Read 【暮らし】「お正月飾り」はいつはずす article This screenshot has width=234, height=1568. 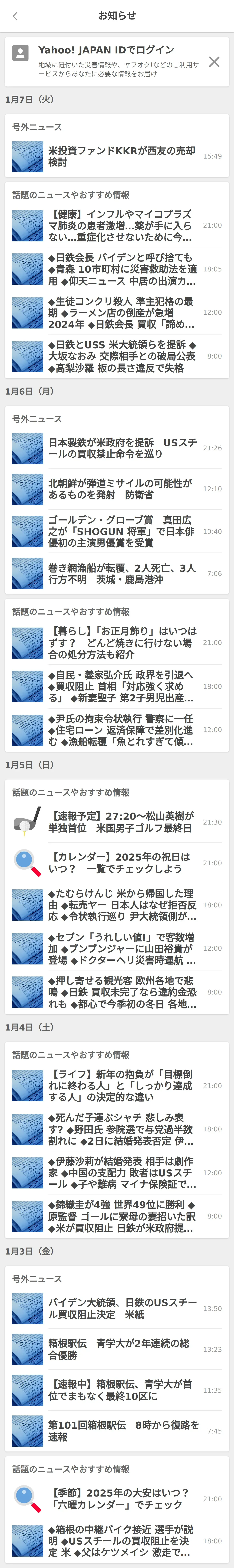(122, 643)
